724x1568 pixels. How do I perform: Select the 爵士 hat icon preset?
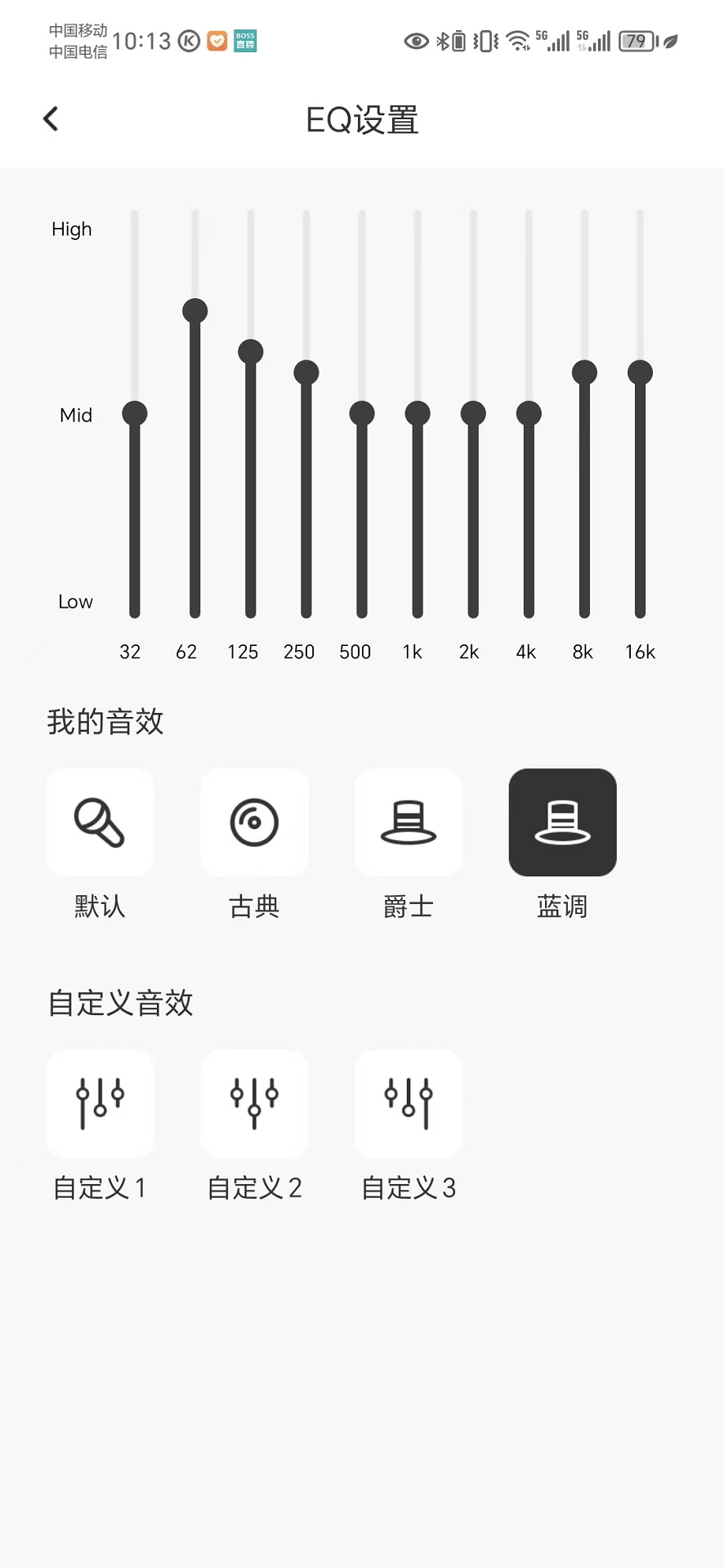click(x=409, y=822)
